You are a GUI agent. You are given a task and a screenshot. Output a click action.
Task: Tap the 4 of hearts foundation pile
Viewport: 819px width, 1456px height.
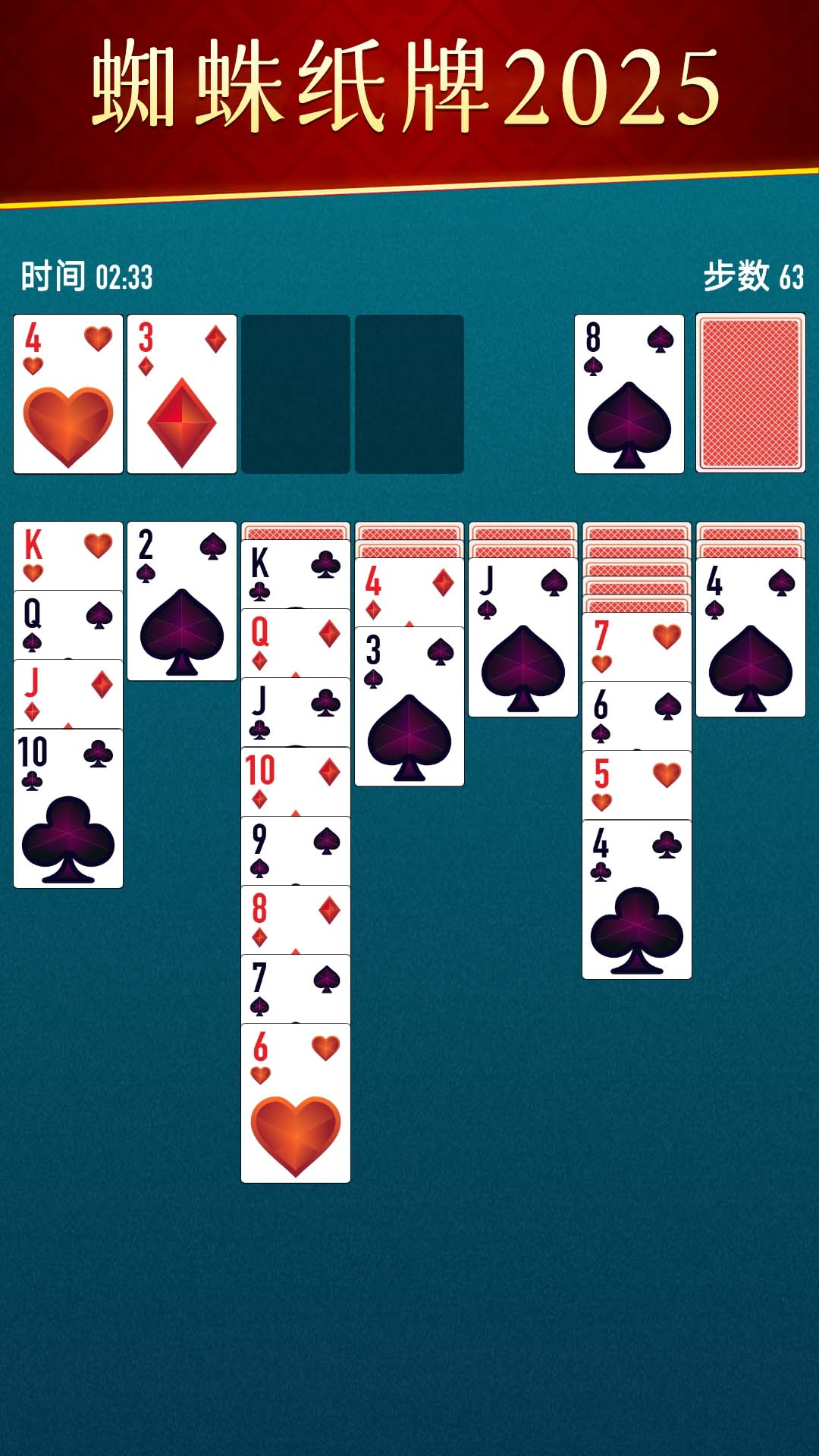point(68,394)
